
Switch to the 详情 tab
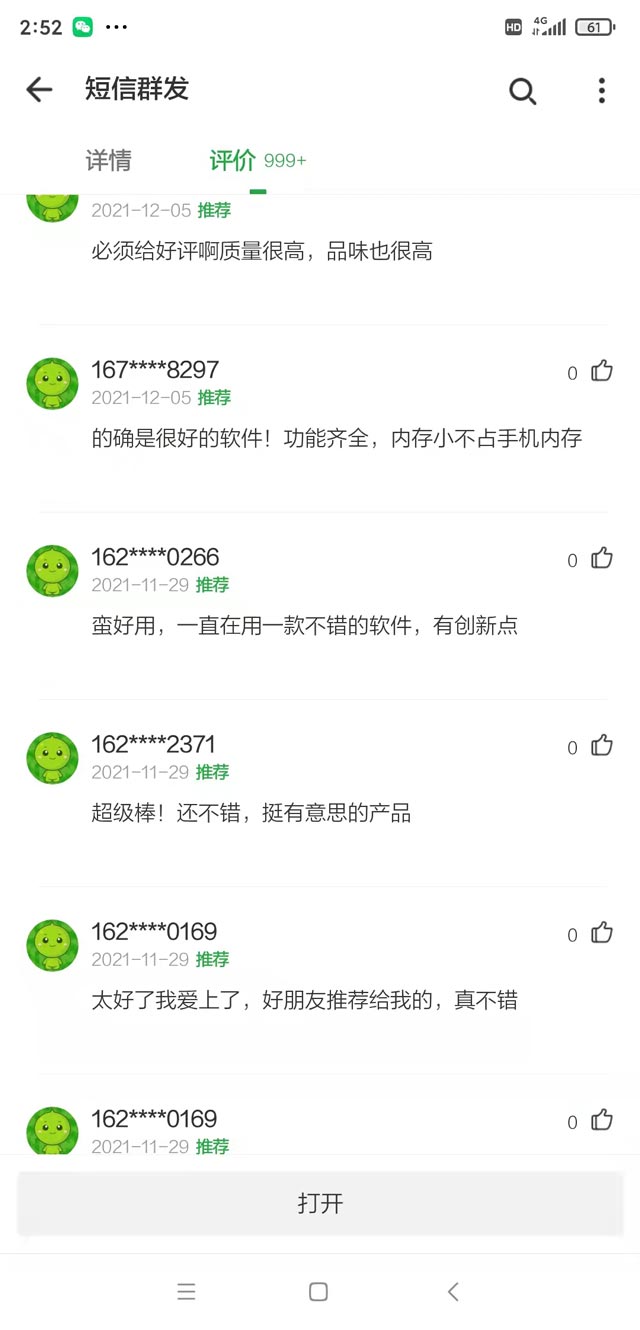point(108,161)
